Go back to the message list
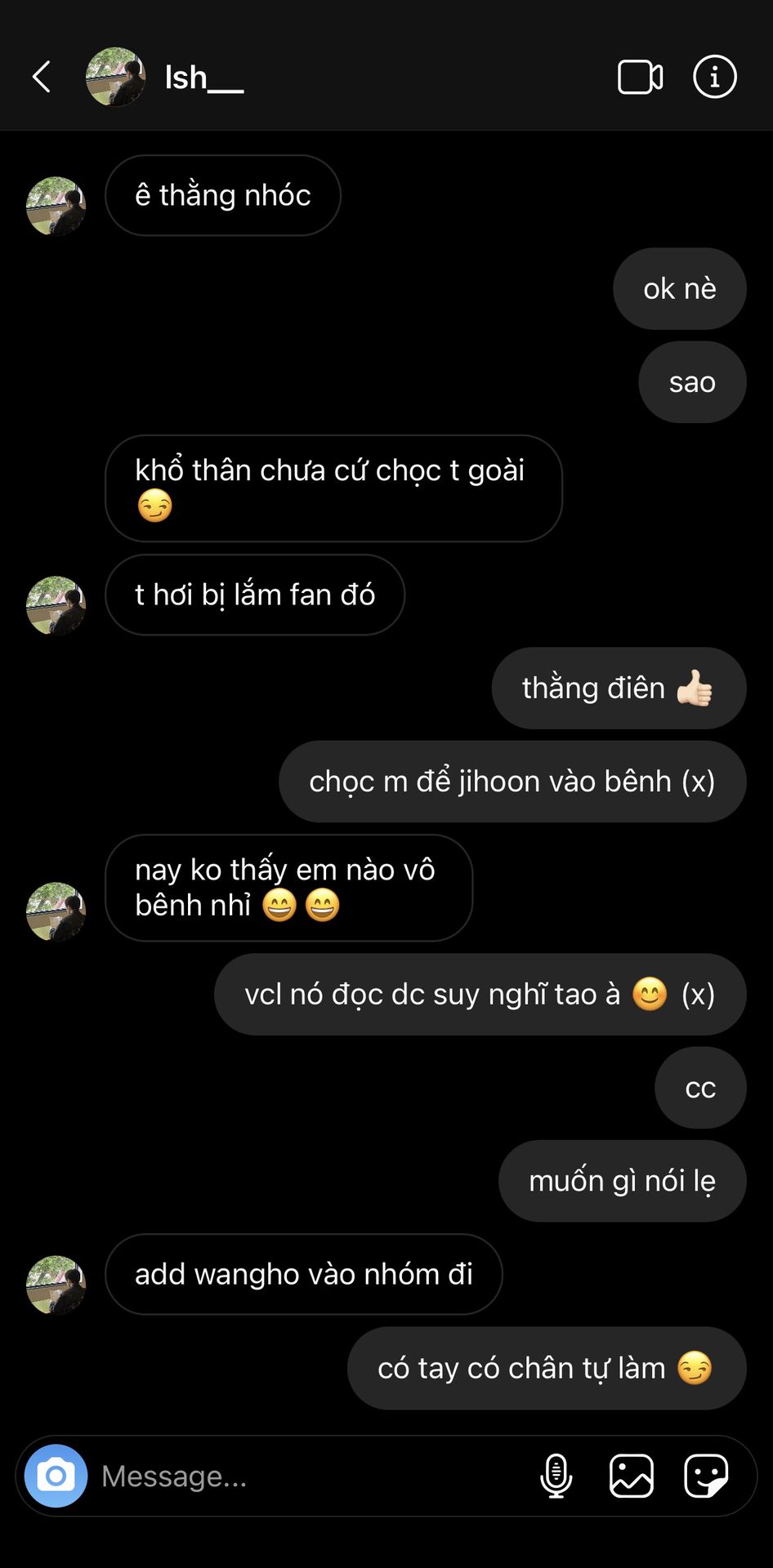Viewport: 773px width, 1568px height. pos(42,78)
